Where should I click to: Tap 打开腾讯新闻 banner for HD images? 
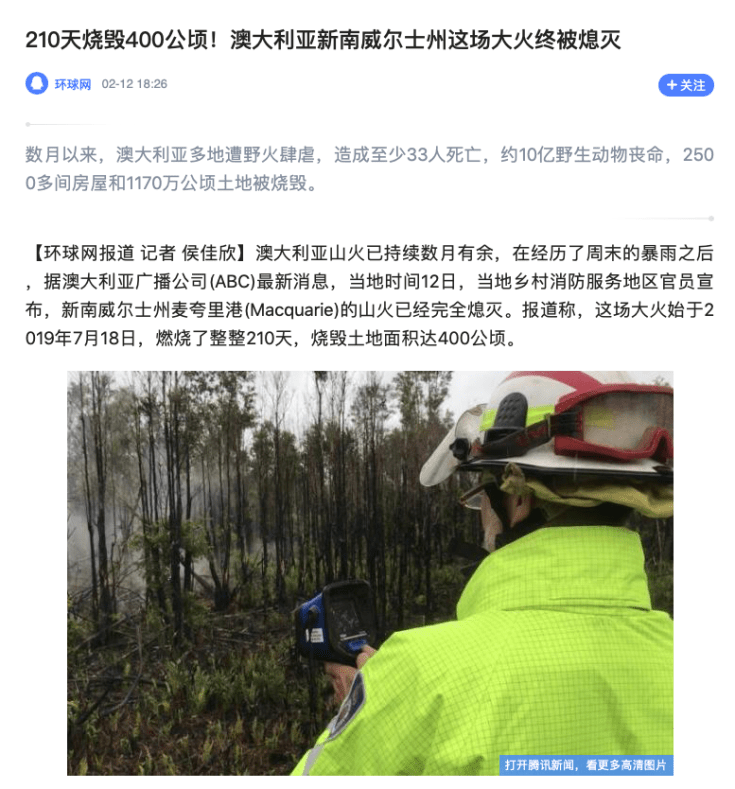tap(587, 765)
